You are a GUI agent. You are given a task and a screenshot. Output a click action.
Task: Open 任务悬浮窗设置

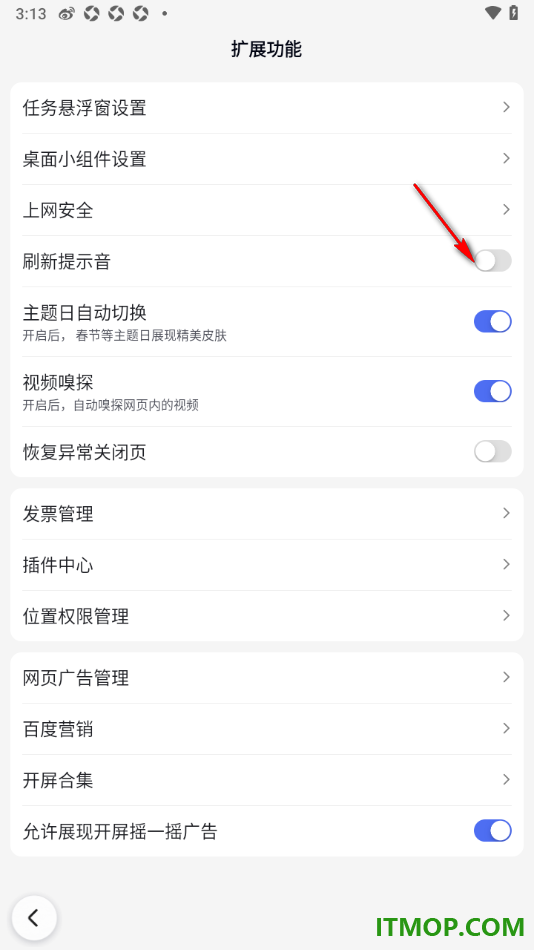267,108
